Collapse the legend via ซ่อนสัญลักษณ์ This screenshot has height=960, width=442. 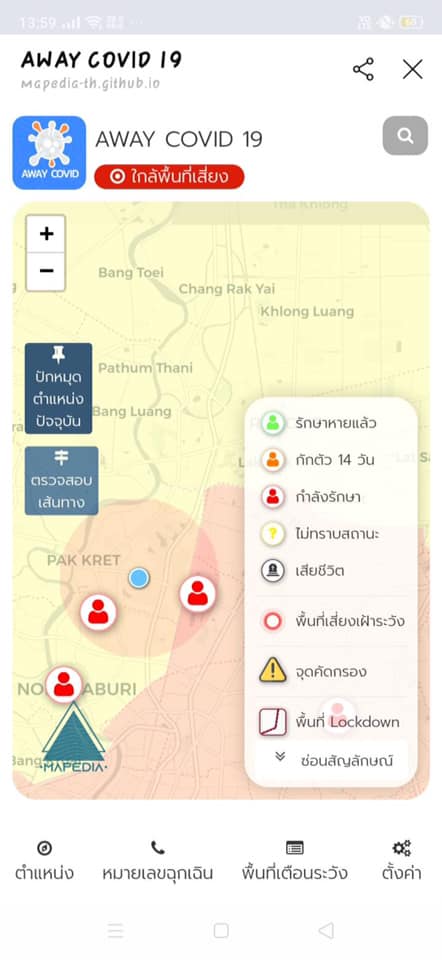(x=331, y=760)
